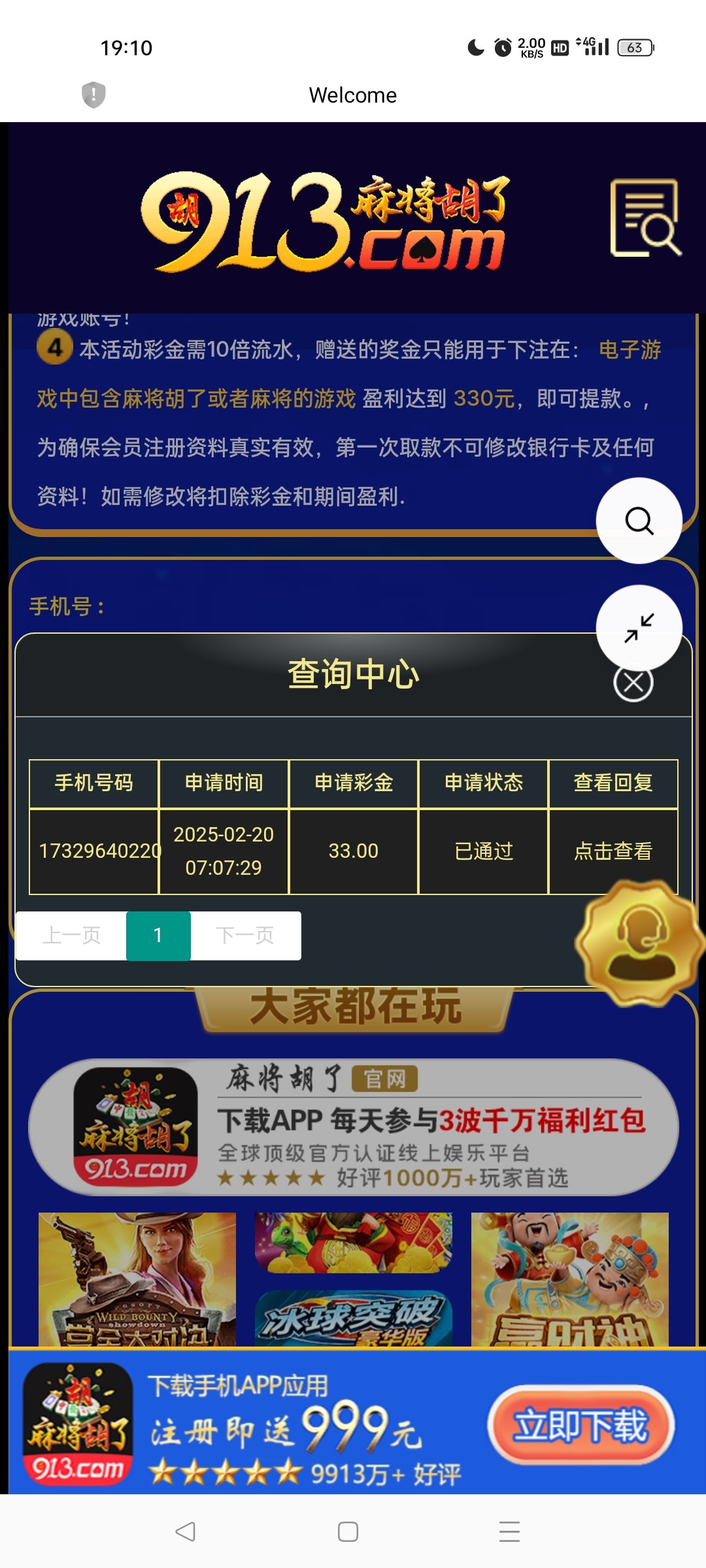Open the Wild Bounty Showdown game tile
Screen dimensions: 706x1568
[137, 1279]
